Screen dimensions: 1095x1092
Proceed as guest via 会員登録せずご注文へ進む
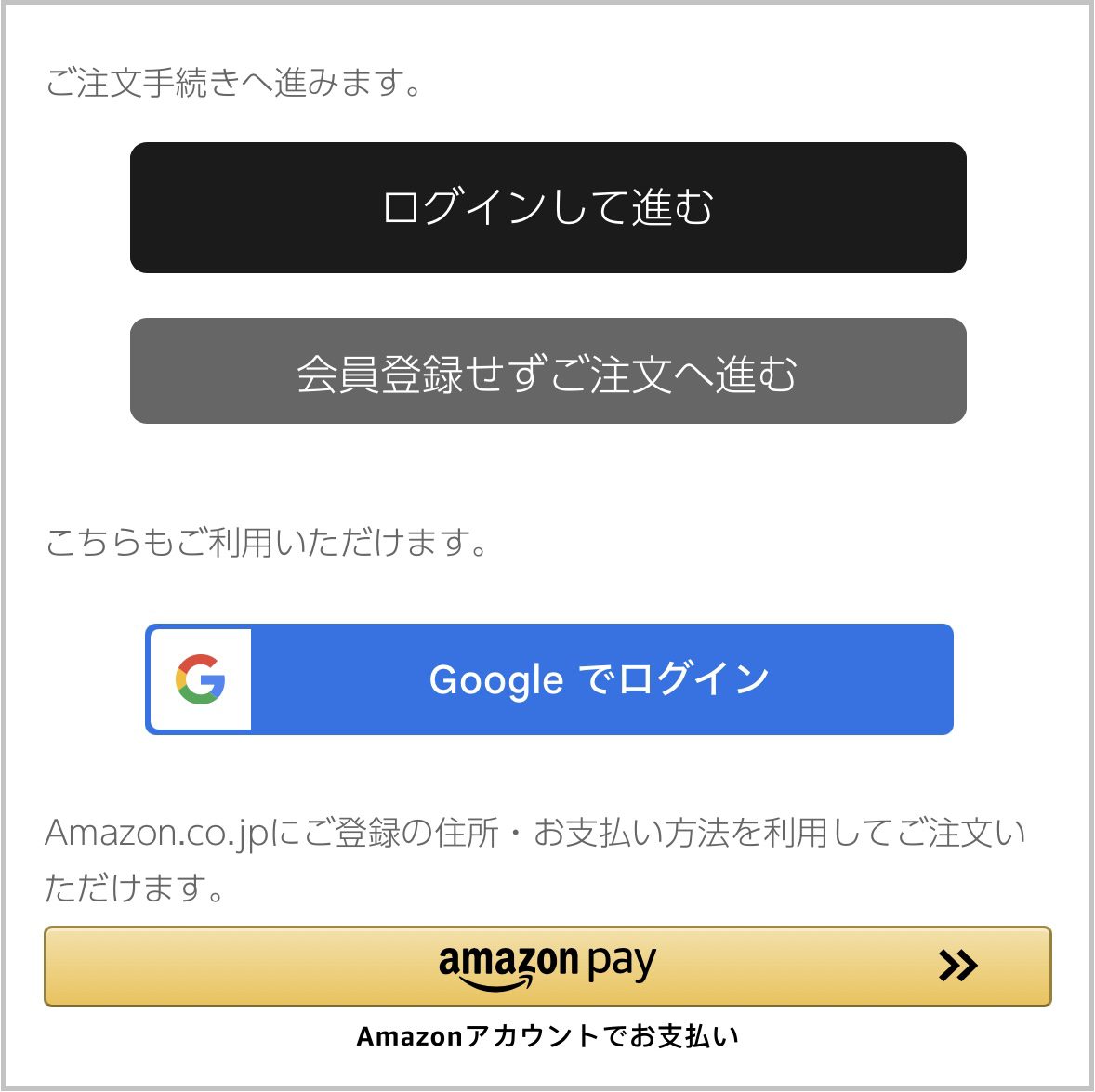[x=547, y=371]
